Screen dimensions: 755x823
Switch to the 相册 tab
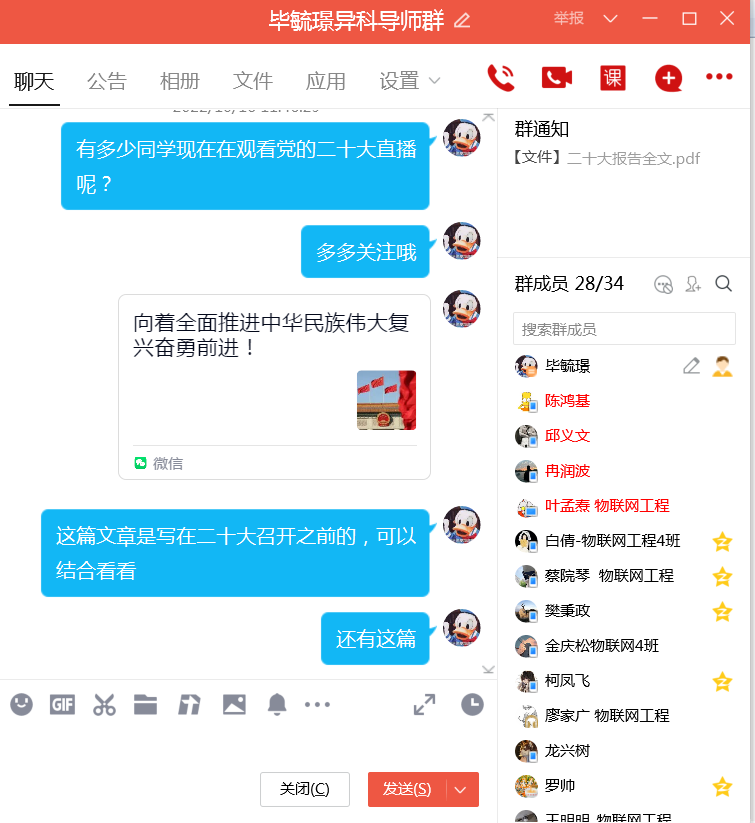180,82
